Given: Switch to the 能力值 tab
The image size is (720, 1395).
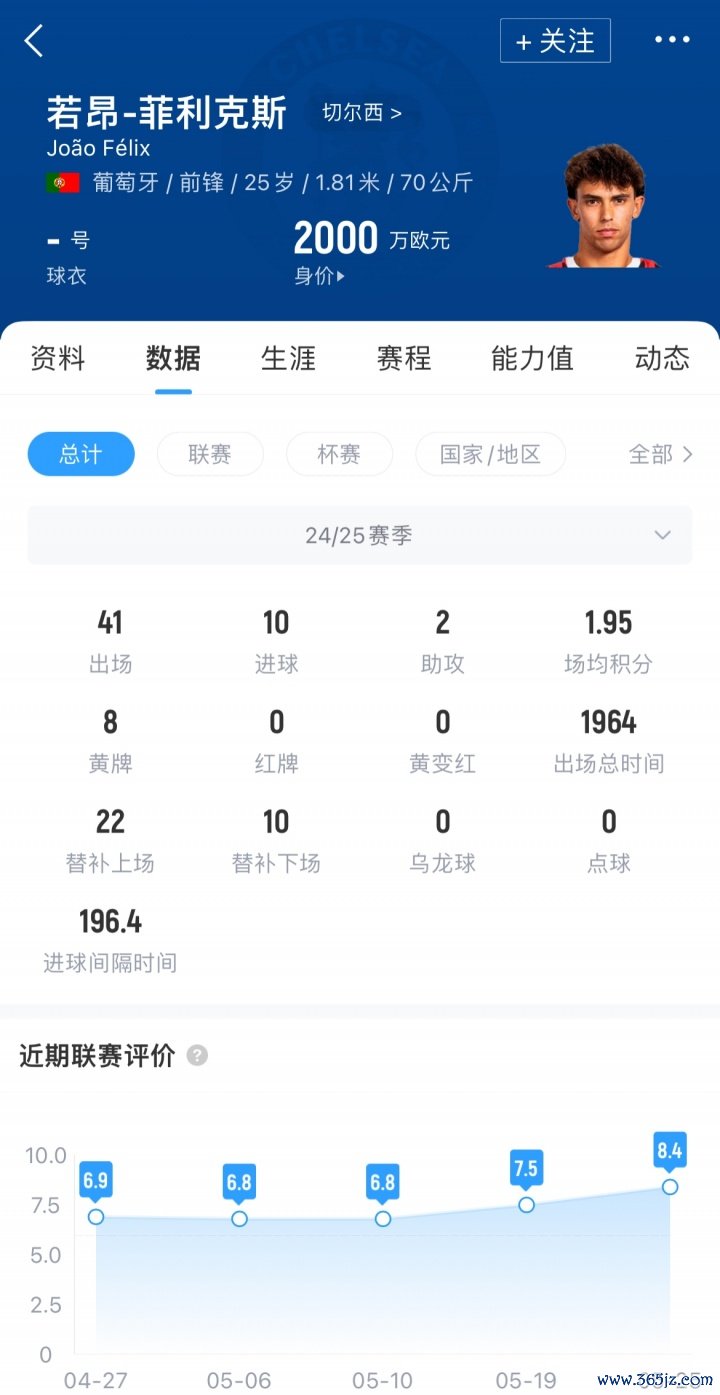Looking at the screenshot, I should pos(532,358).
